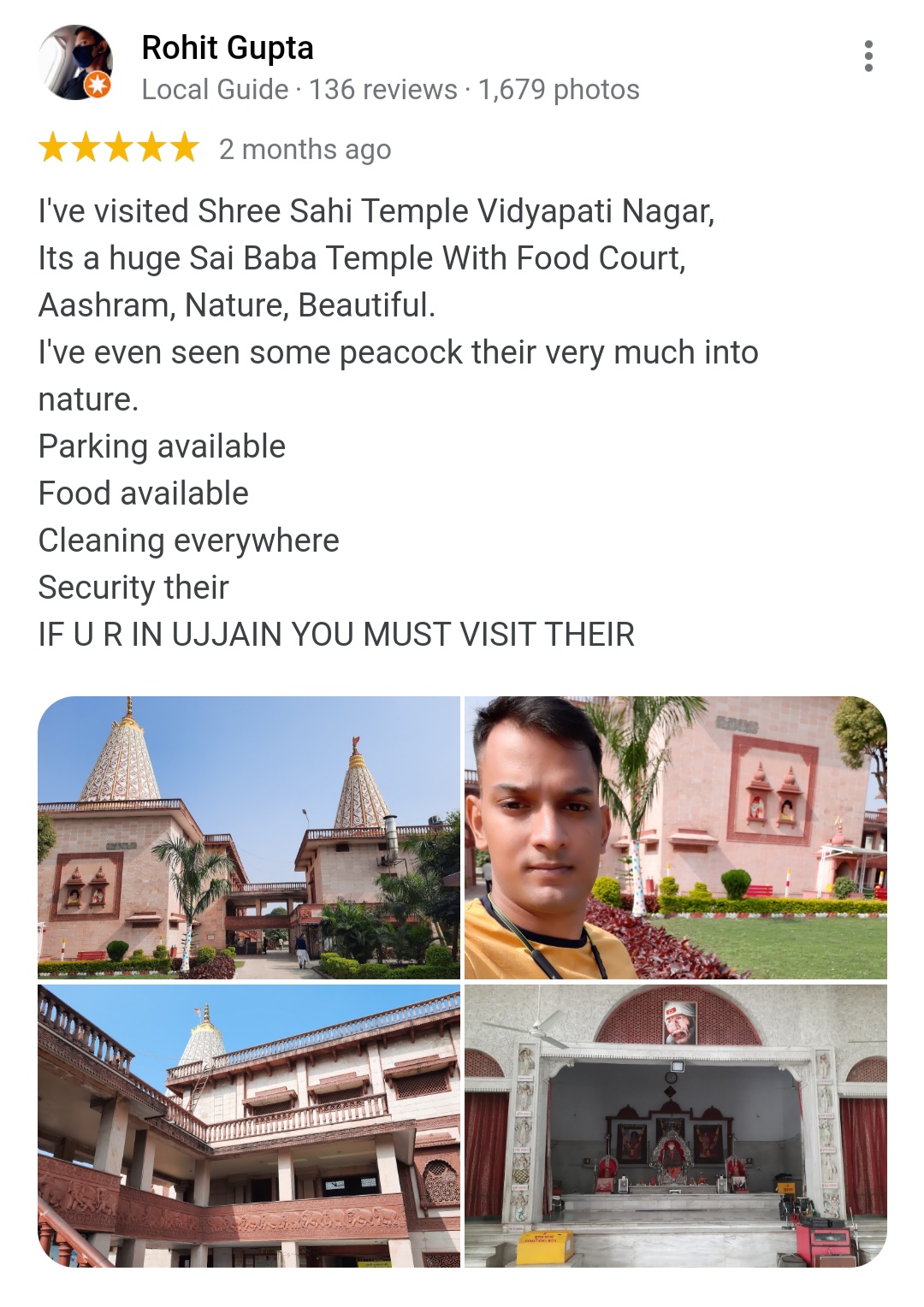Screen dimensions: 924x1307
Task: Open selfie photo at temple garden
Action: (675, 837)
